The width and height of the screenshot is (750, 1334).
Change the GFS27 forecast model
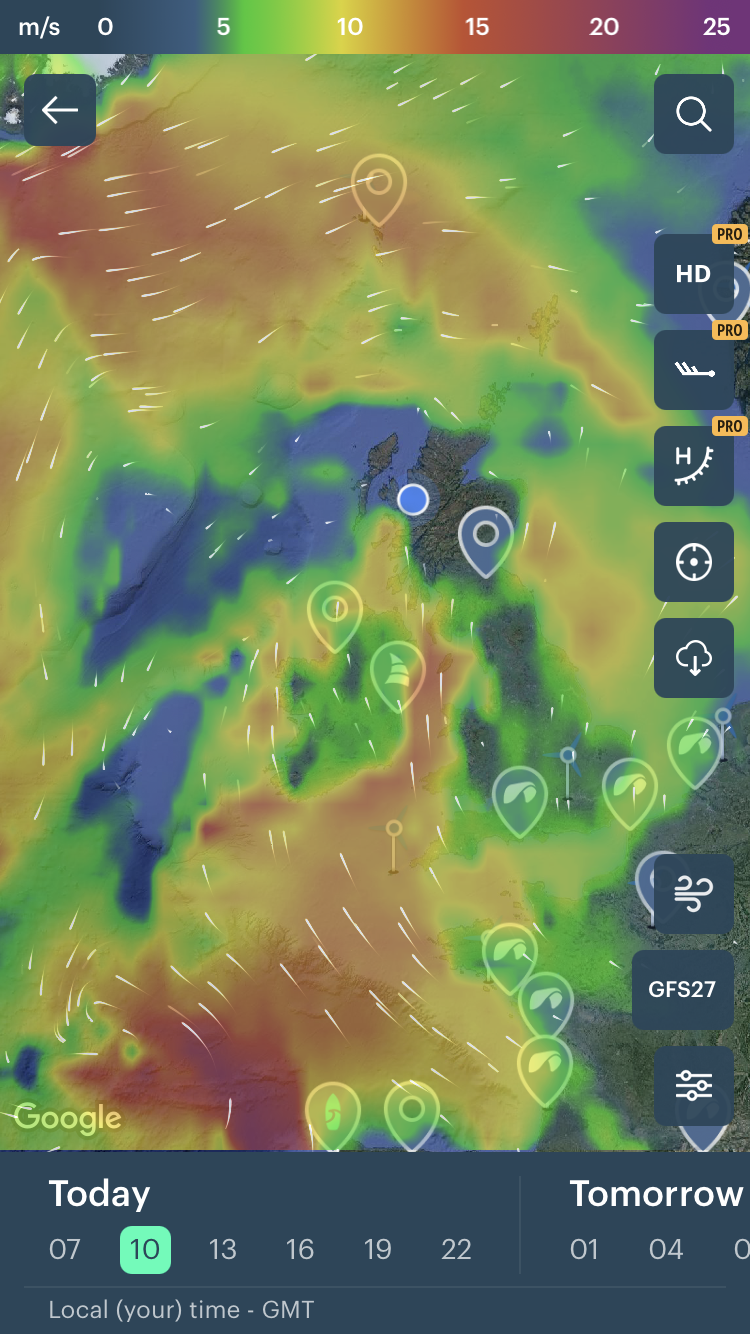click(682, 990)
